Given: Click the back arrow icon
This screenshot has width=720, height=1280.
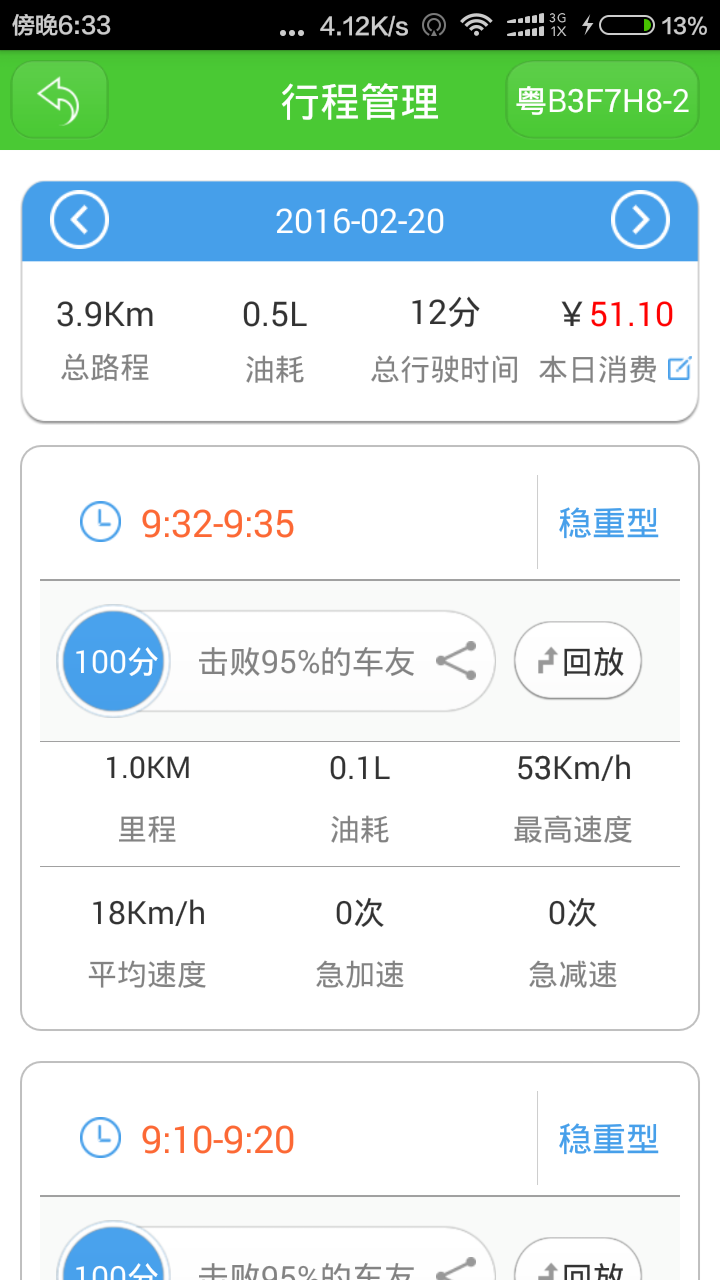Looking at the screenshot, I should tap(58, 99).
